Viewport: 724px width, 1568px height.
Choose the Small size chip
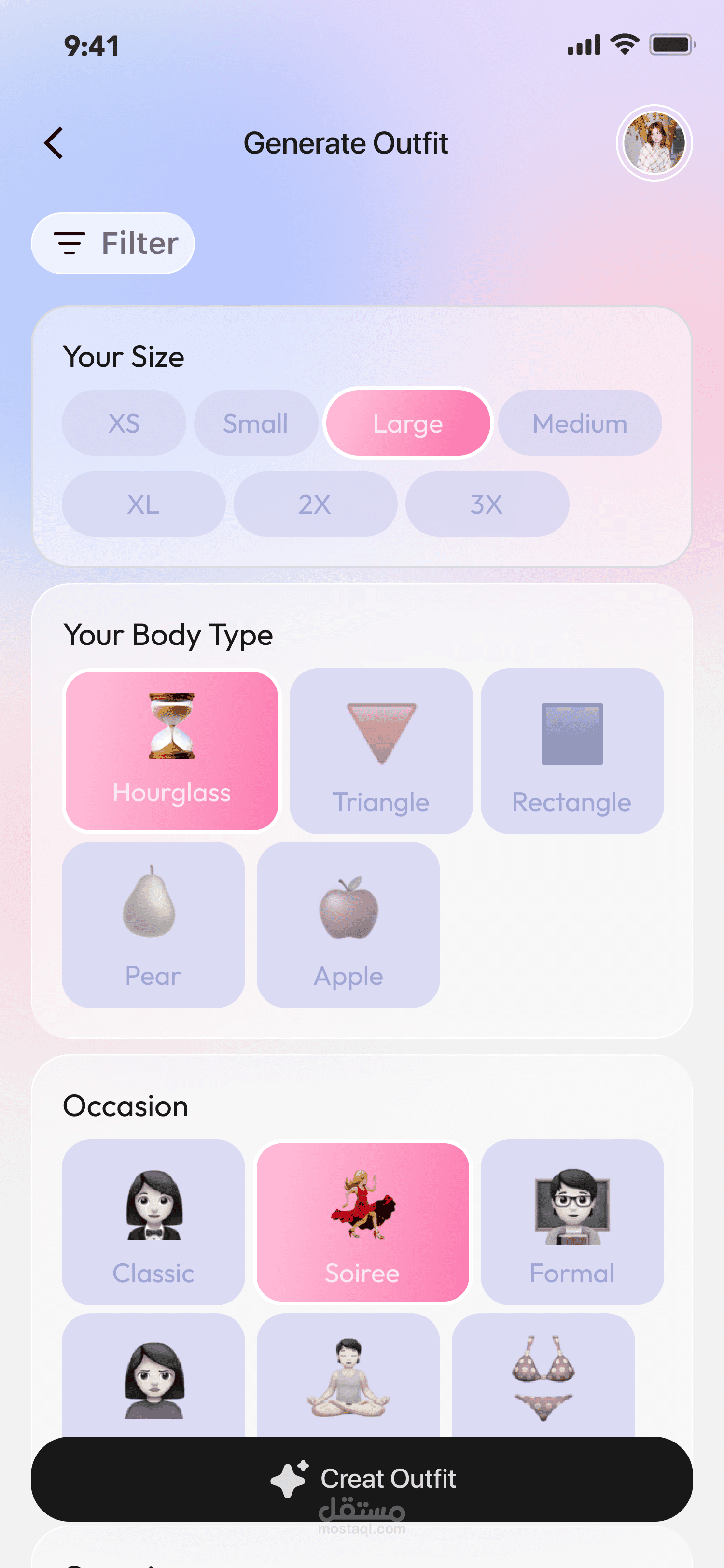tap(255, 423)
